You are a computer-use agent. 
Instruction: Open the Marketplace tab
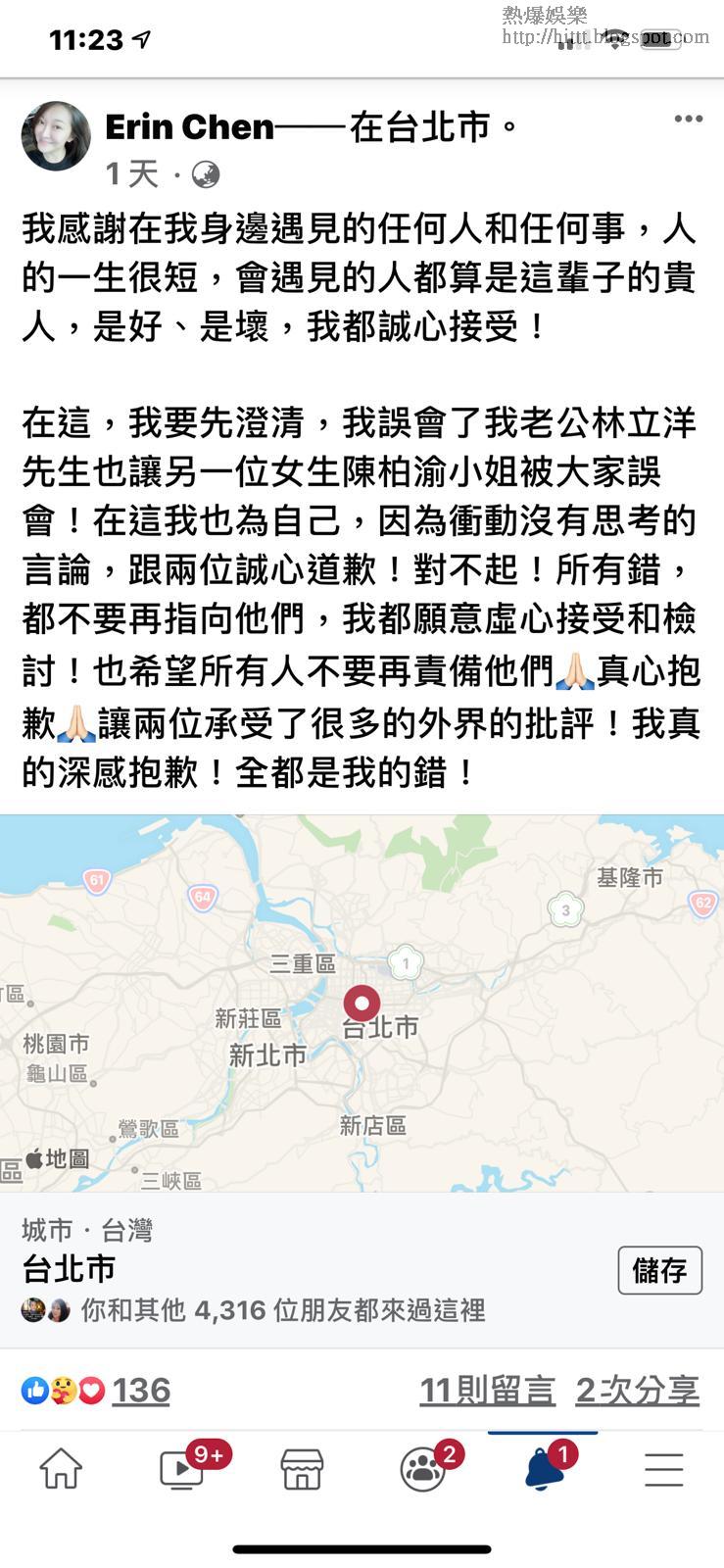[x=302, y=1469]
